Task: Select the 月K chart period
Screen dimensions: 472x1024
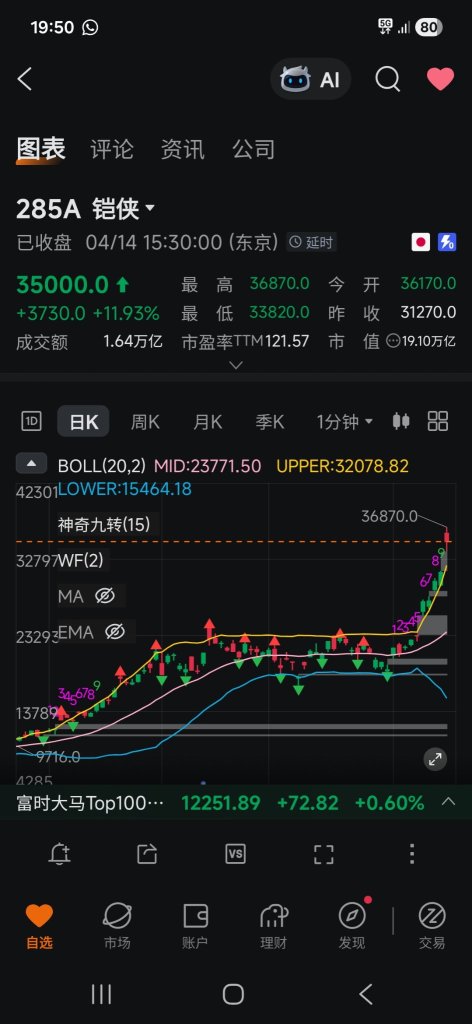Action: [x=208, y=422]
